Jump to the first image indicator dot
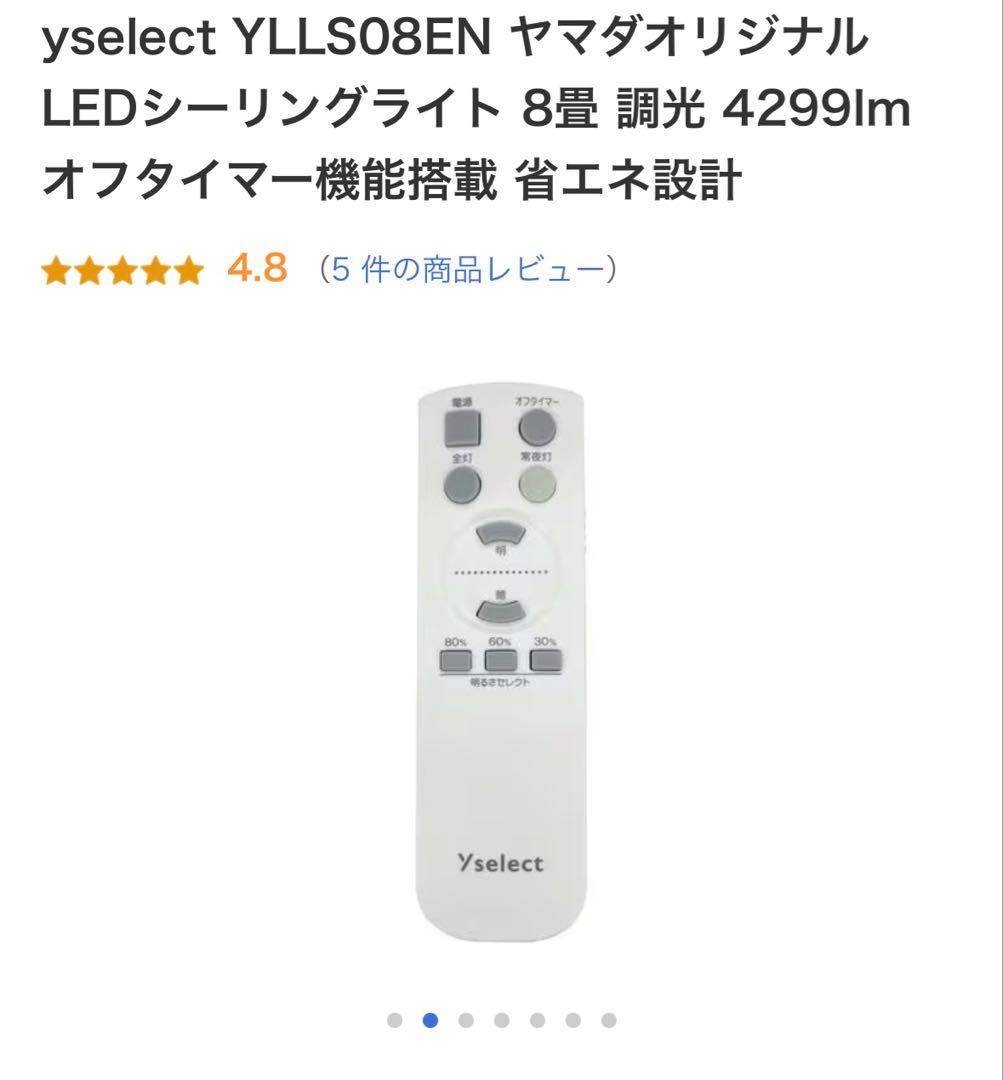Image resolution: width=1003 pixels, height=1080 pixels. [x=395, y=1020]
